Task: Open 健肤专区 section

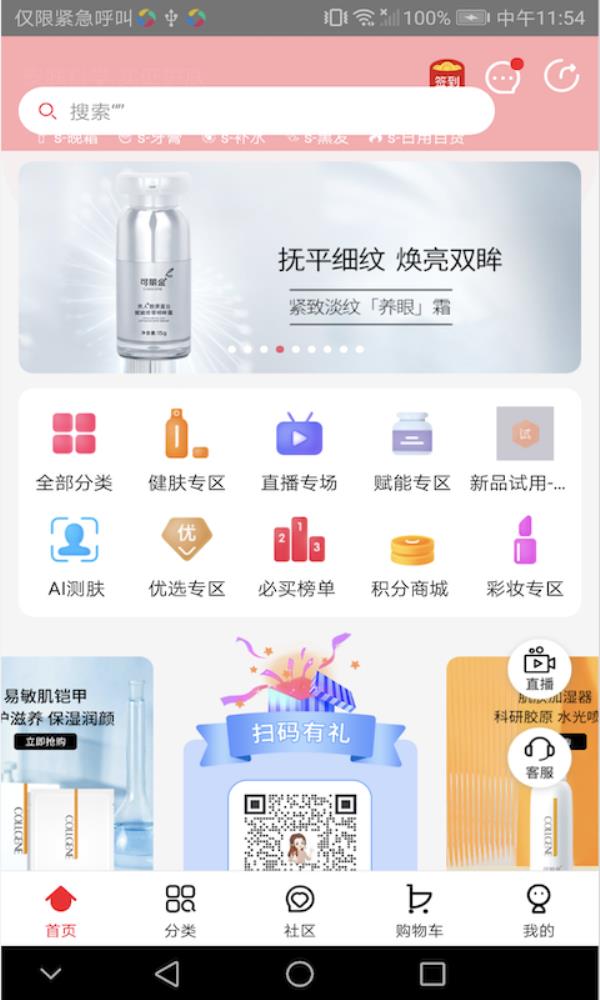Action: tap(187, 450)
